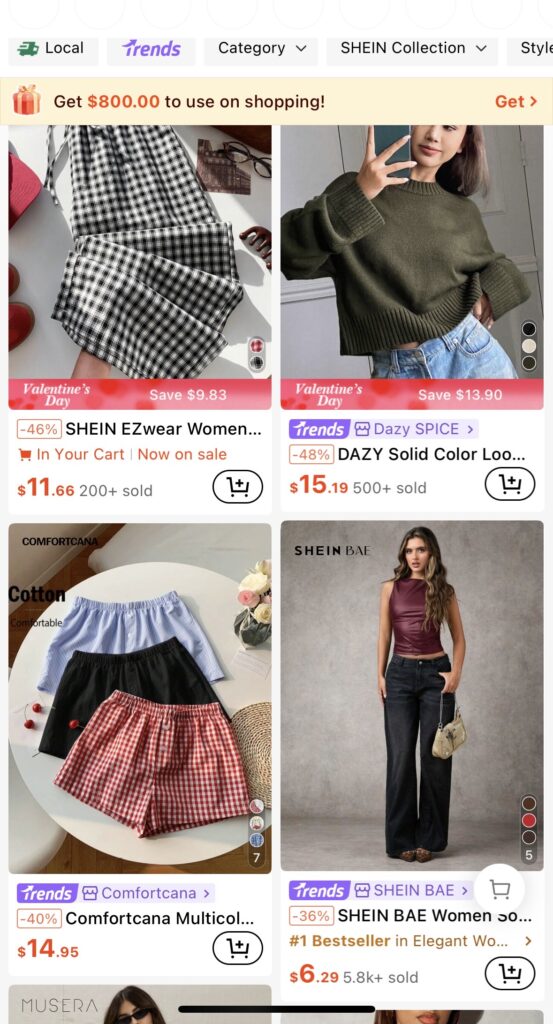
Task: Open the floating shopping cart button
Action: [499, 889]
